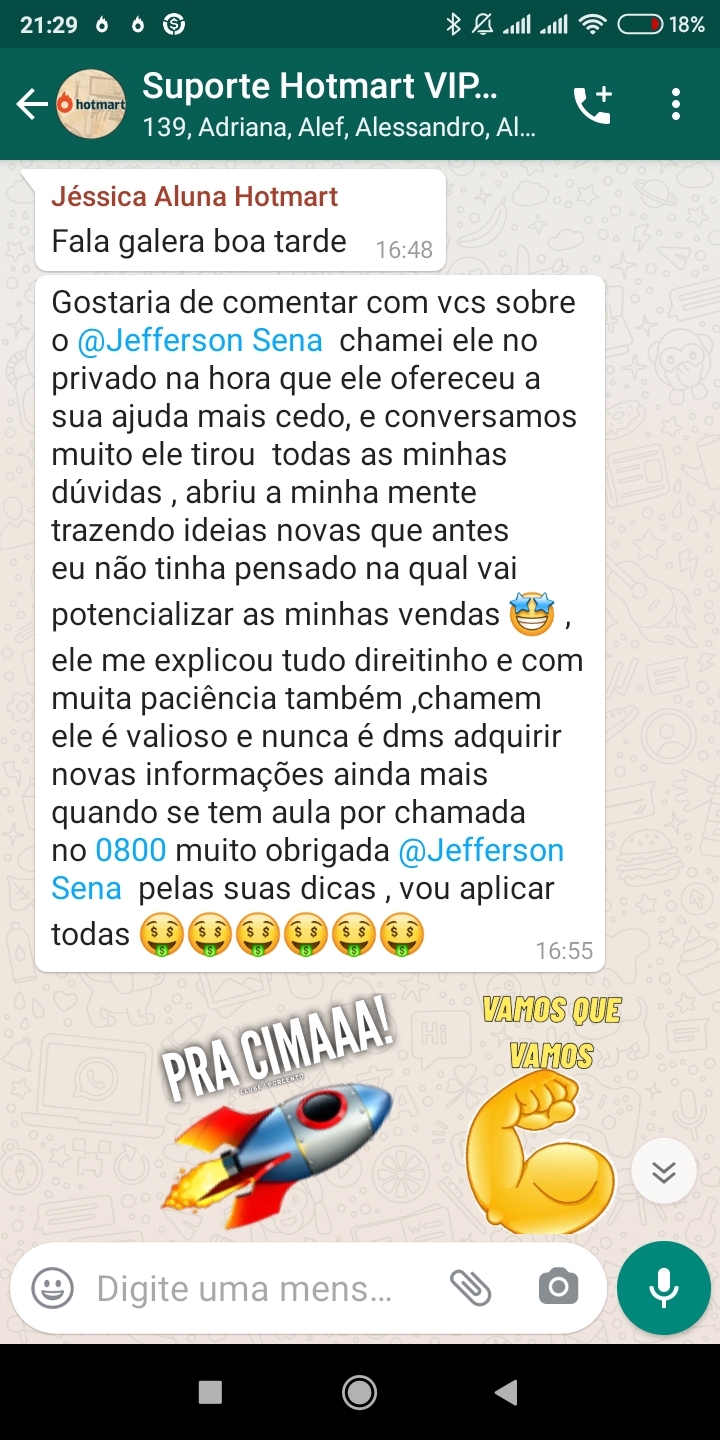Open the camera to take a photo
This screenshot has width=720, height=1440.
coord(558,1288)
